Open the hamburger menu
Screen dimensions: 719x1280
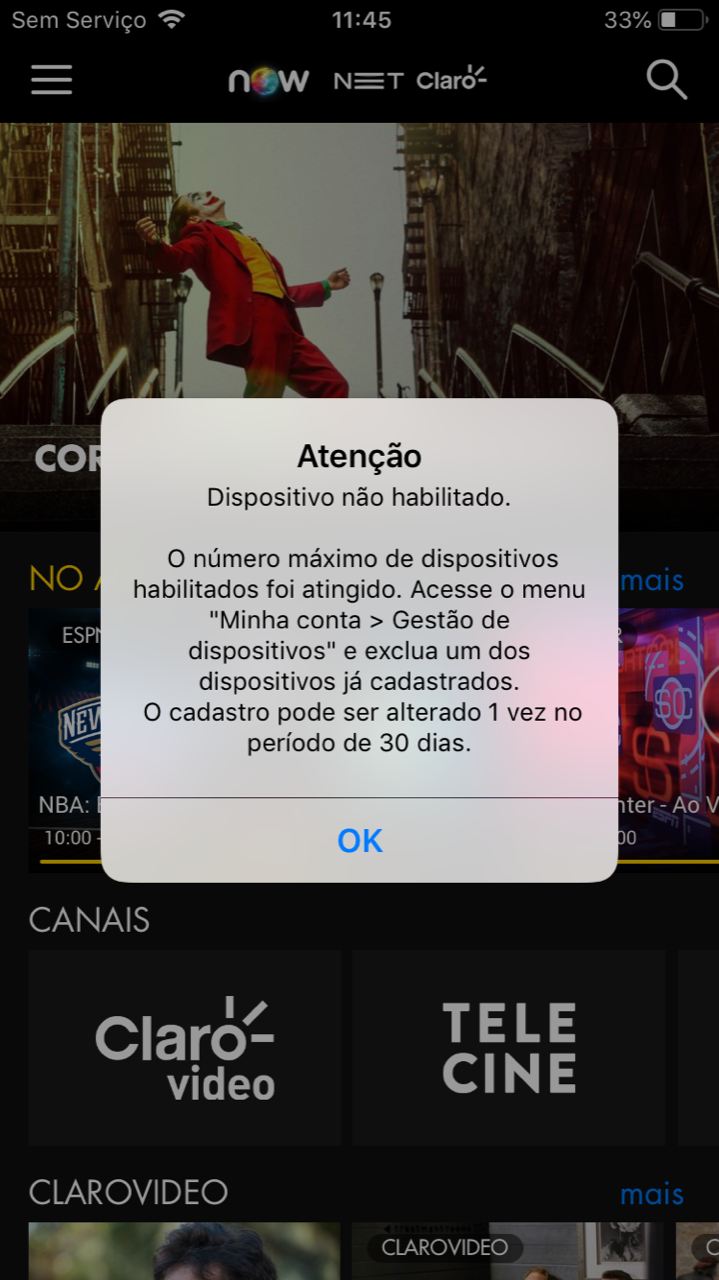(x=51, y=80)
